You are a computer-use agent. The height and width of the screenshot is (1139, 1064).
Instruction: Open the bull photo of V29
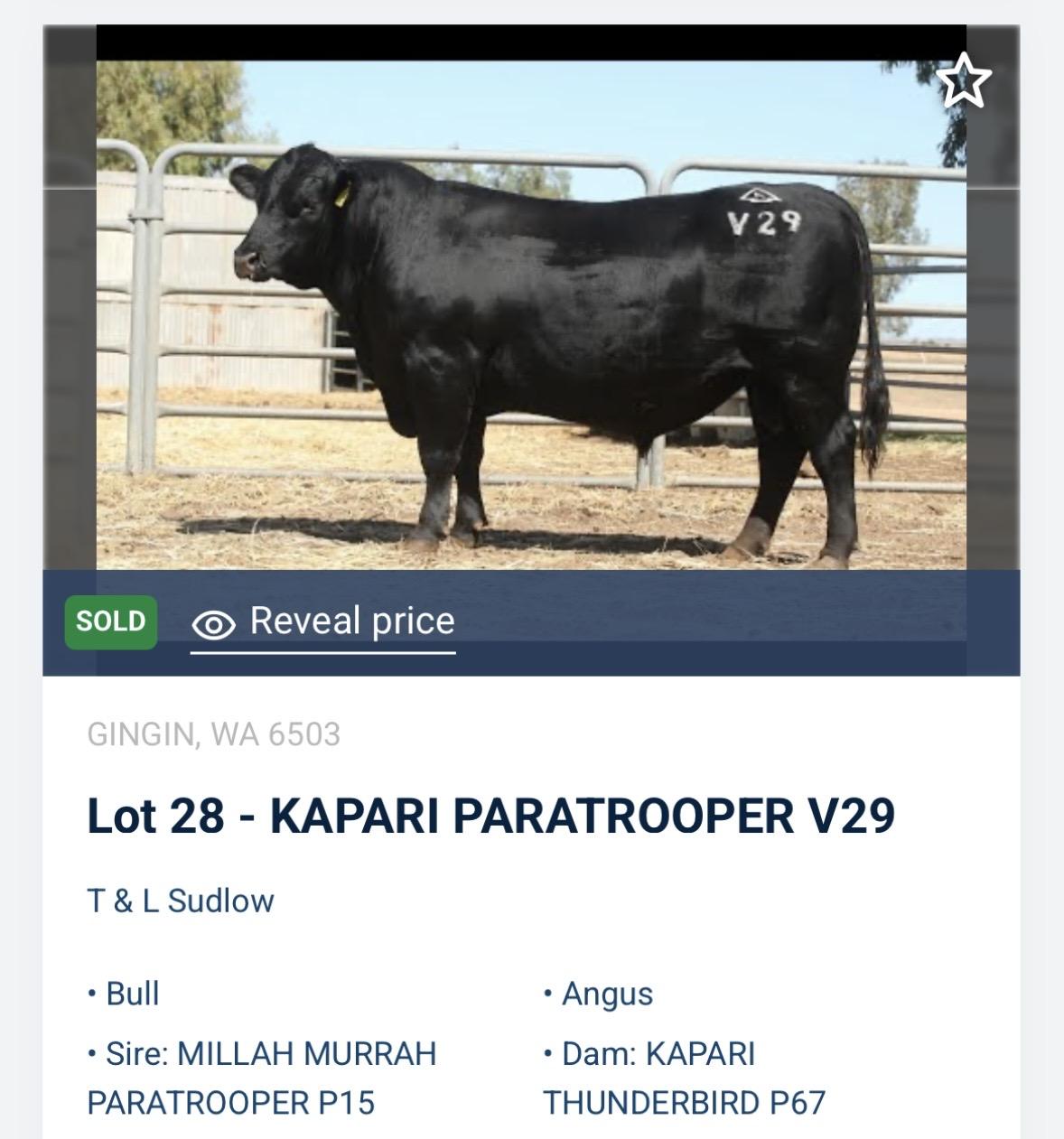(531, 316)
